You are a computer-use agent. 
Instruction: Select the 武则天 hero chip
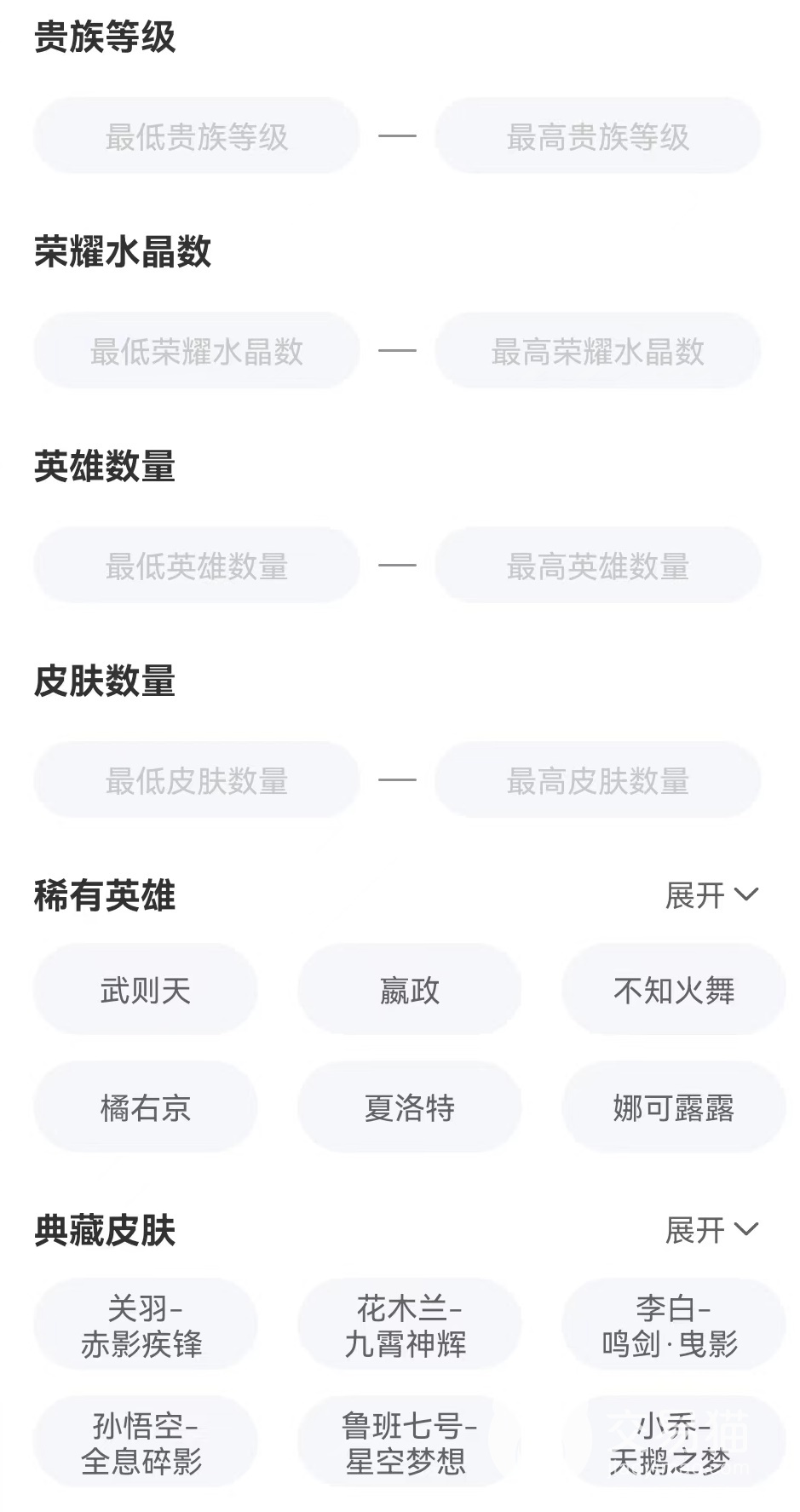[145, 990]
